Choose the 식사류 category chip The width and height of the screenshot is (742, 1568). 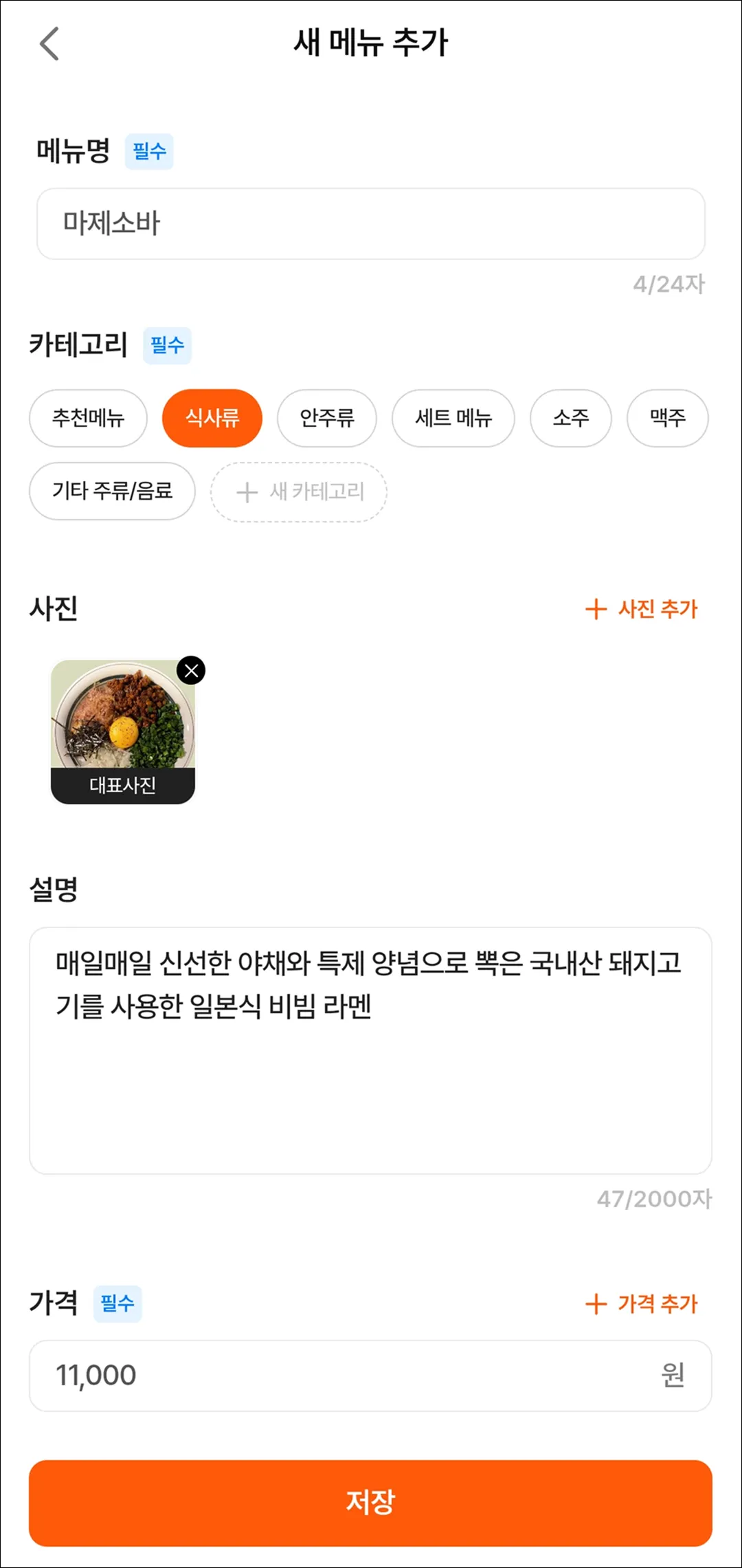tap(212, 418)
